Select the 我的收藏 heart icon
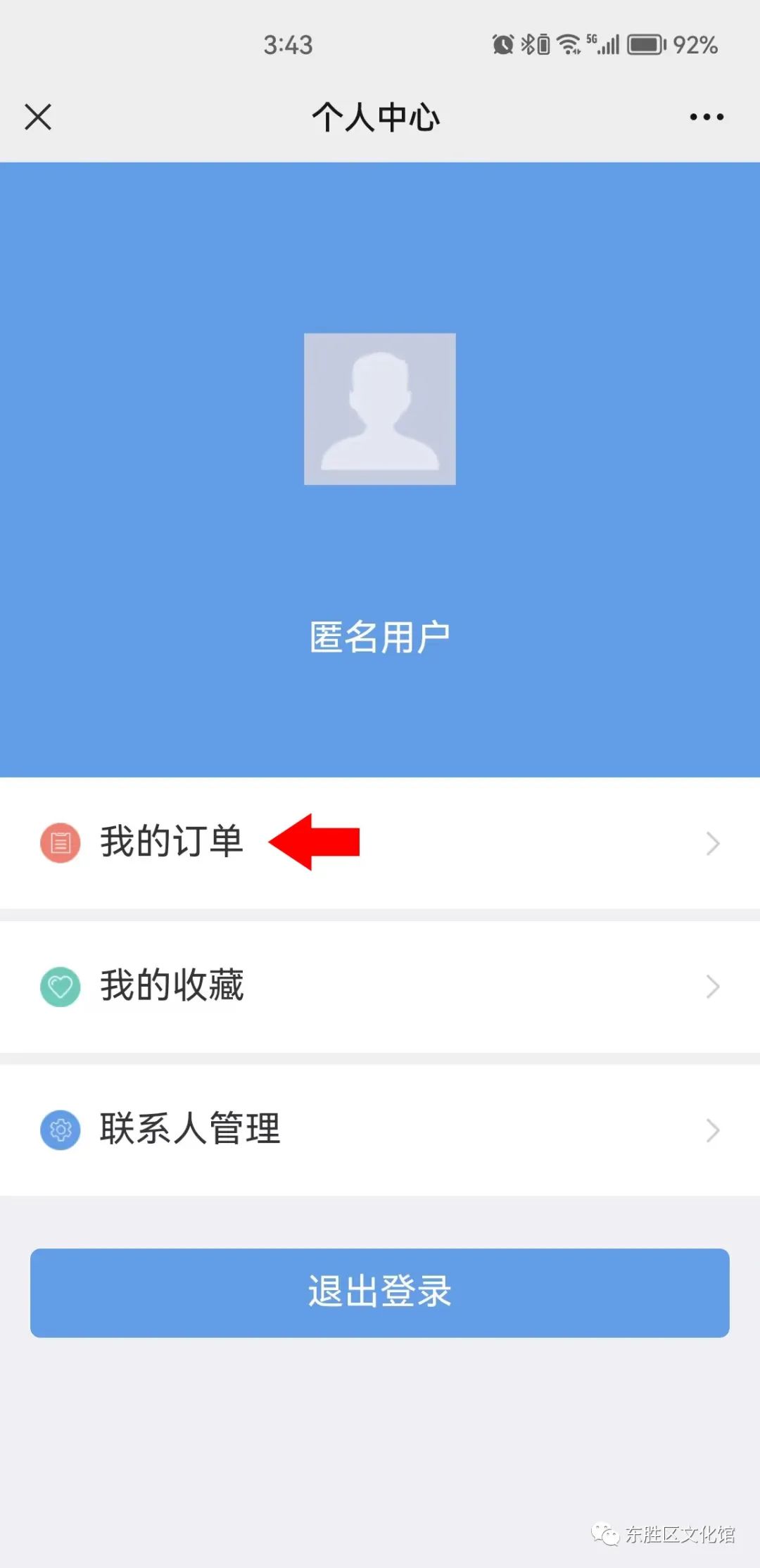 click(x=61, y=986)
